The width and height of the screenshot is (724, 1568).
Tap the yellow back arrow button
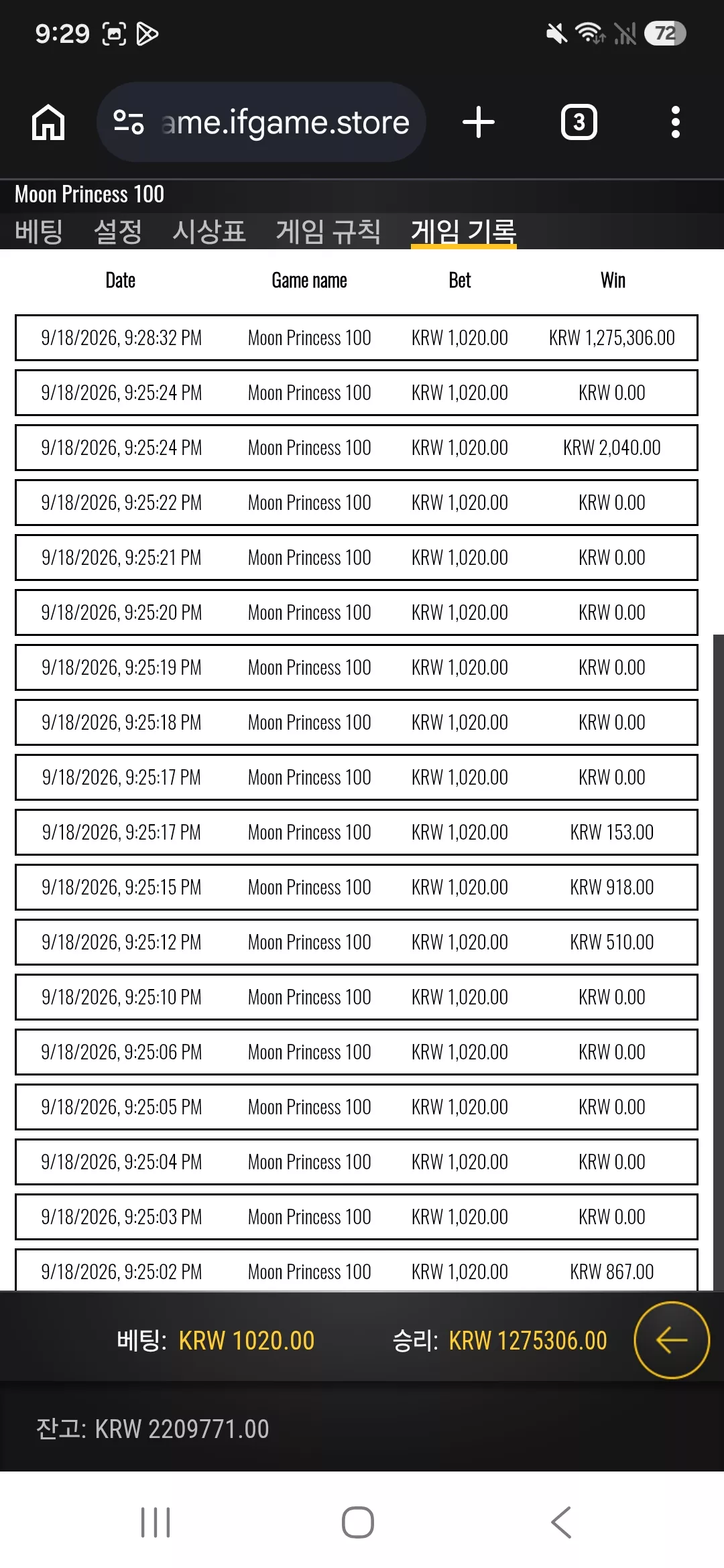click(672, 1340)
